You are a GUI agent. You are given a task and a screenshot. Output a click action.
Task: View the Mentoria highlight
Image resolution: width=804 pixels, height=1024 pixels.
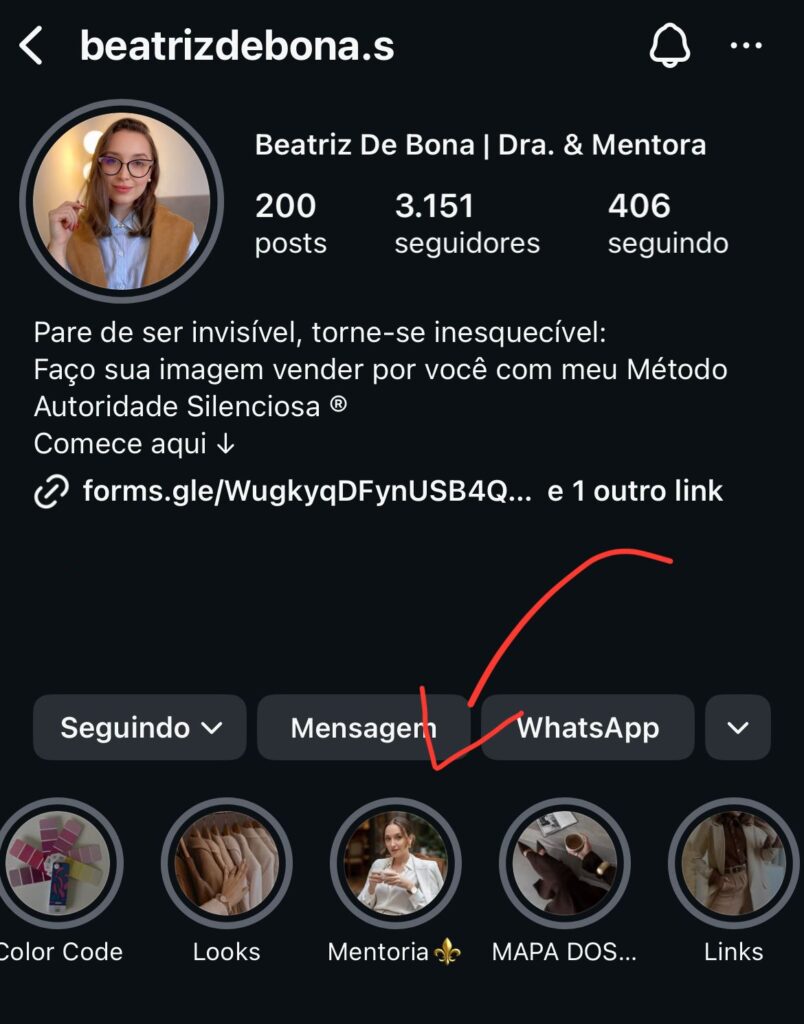pos(396,863)
